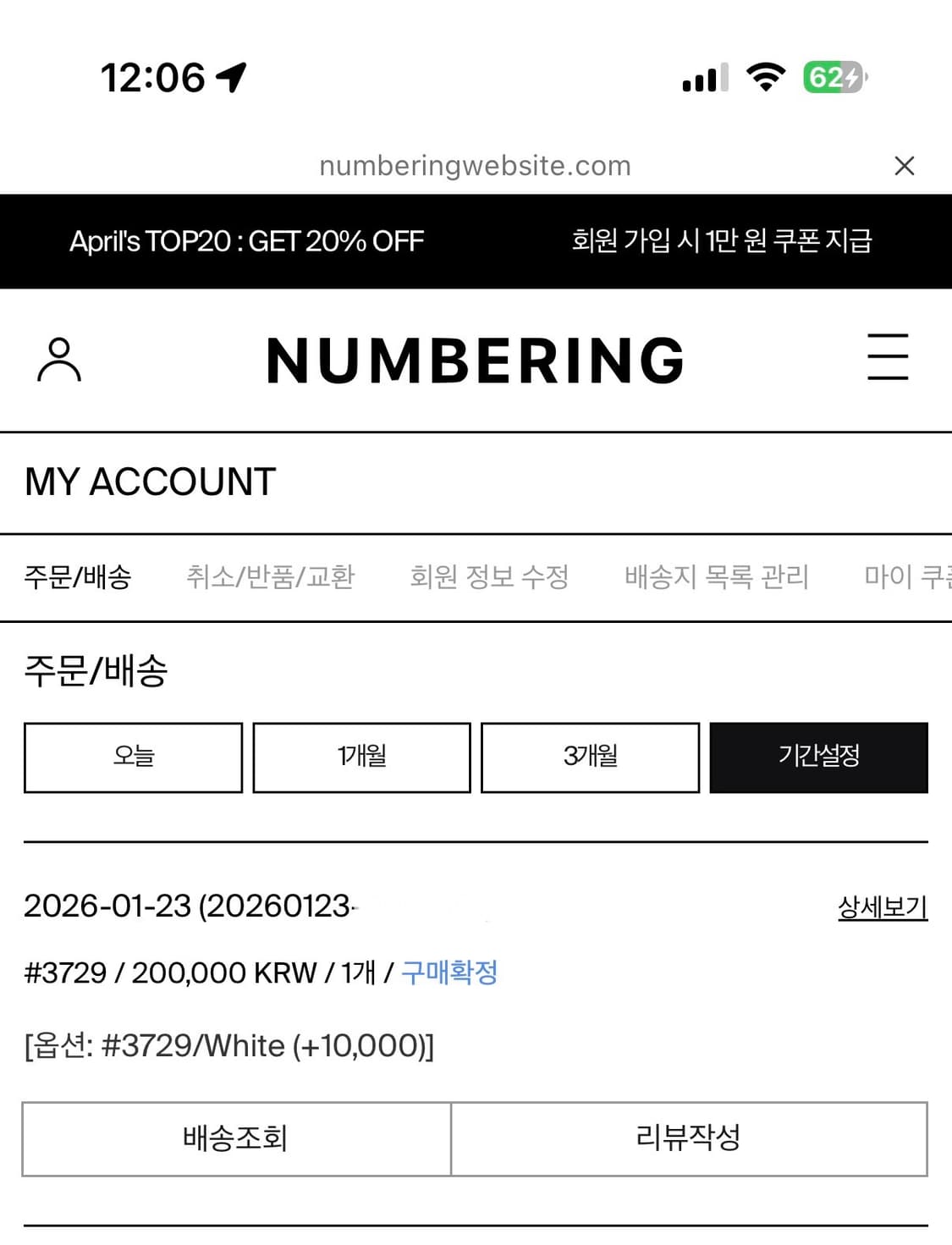Open the account profile icon
The width and height of the screenshot is (952, 1245).
tap(59, 359)
